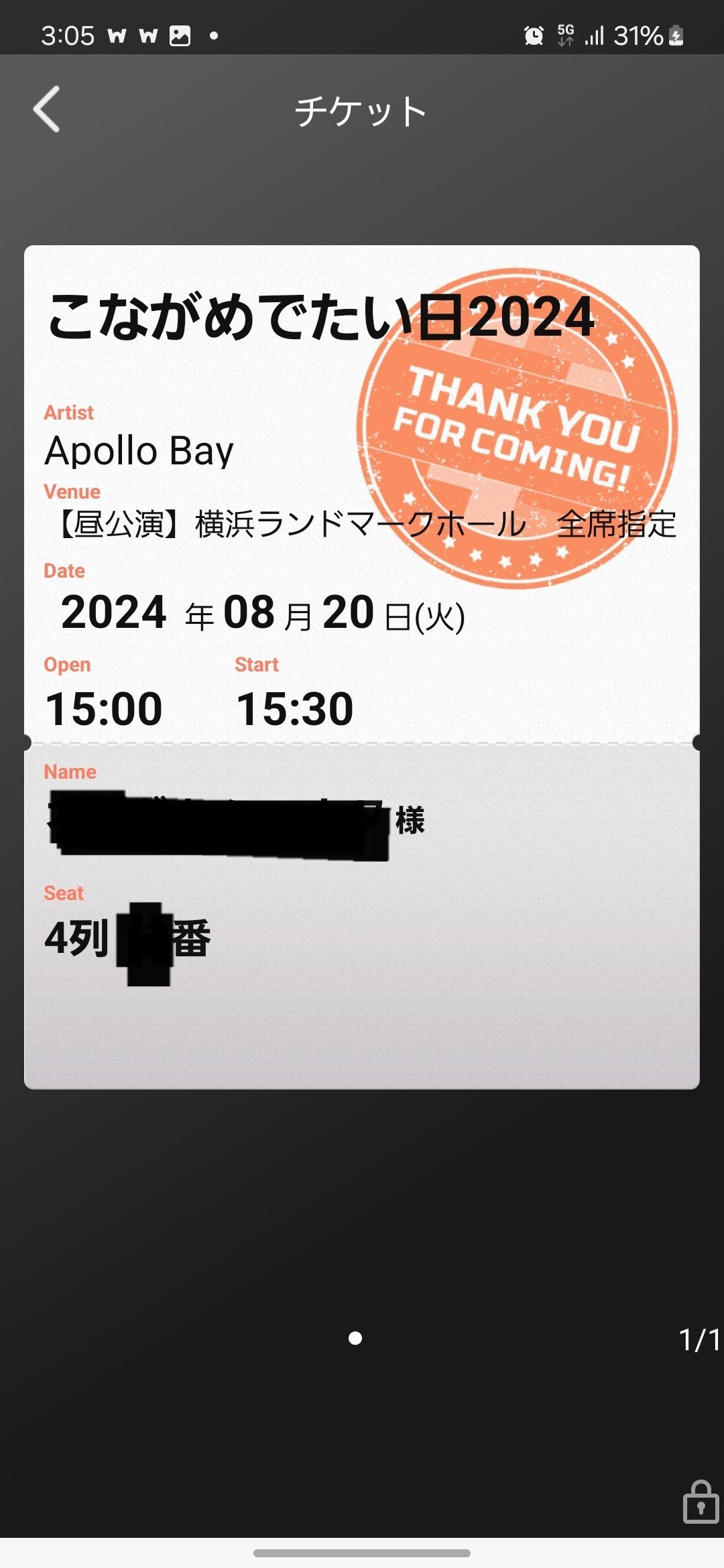
Task: Go back from the チケット screen
Action: tap(47, 109)
